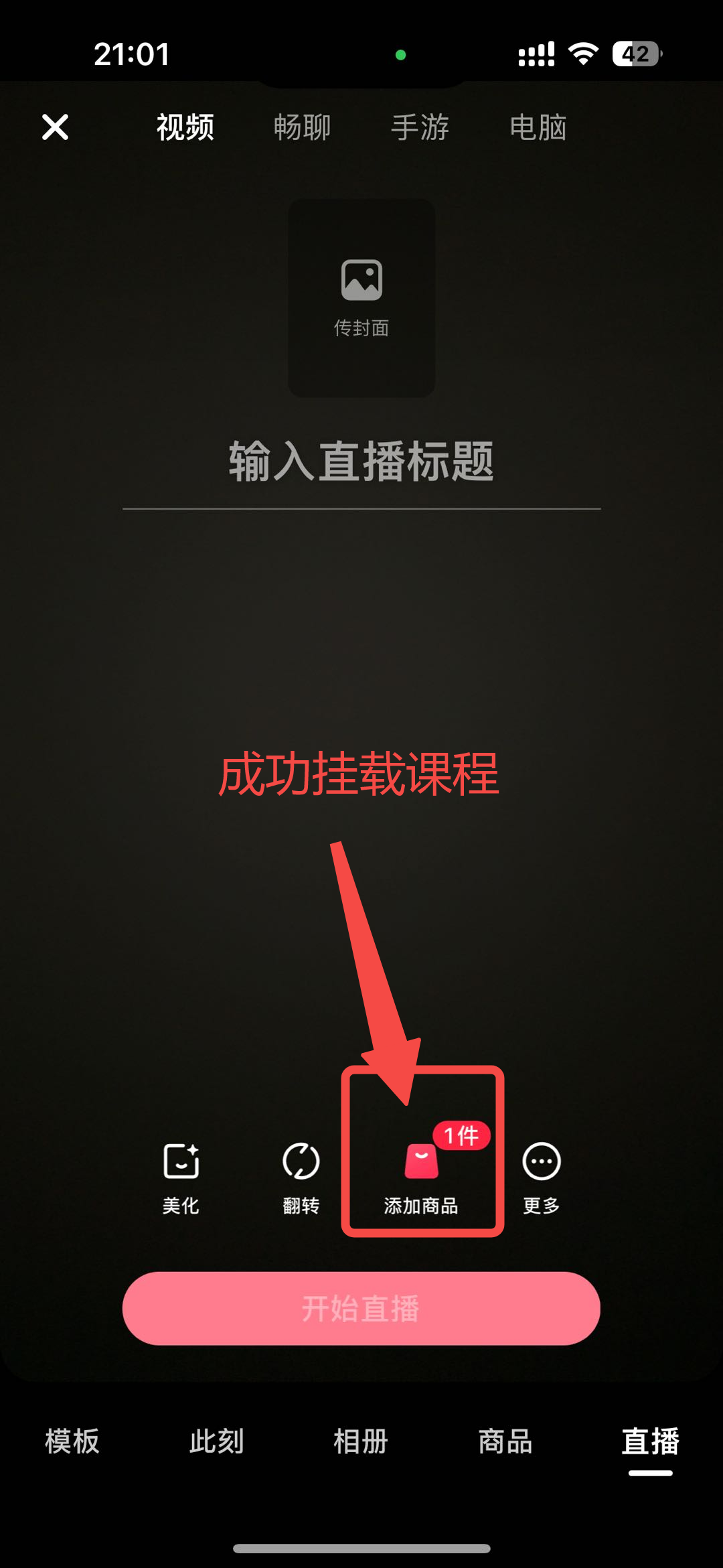Switch to the 畅聊 tab
This screenshot has height=1568, width=723.
303,127
